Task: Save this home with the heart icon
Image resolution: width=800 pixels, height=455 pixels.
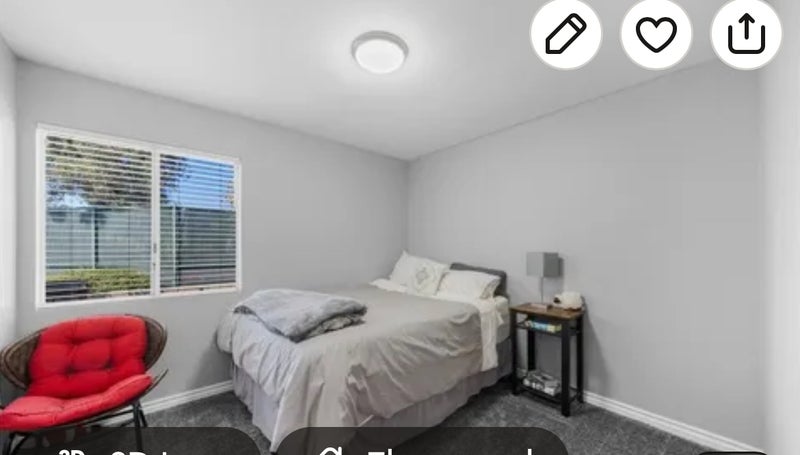Action: pyautogui.click(x=656, y=34)
